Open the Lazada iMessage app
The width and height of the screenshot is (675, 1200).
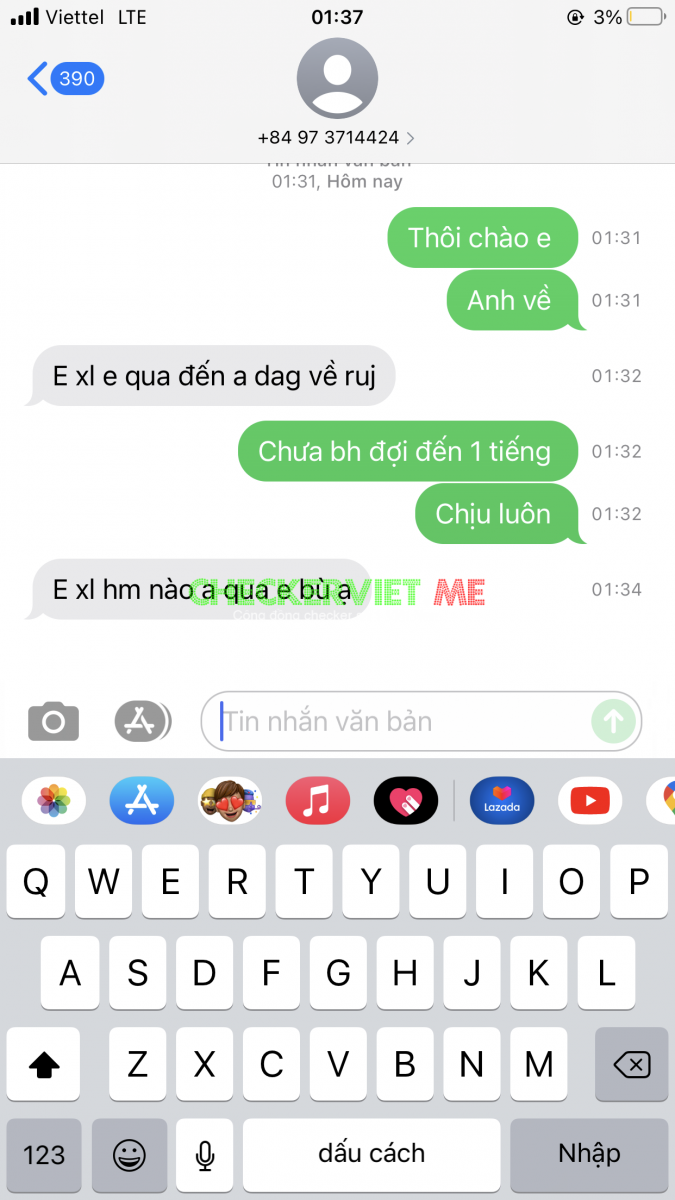(502, 800)
